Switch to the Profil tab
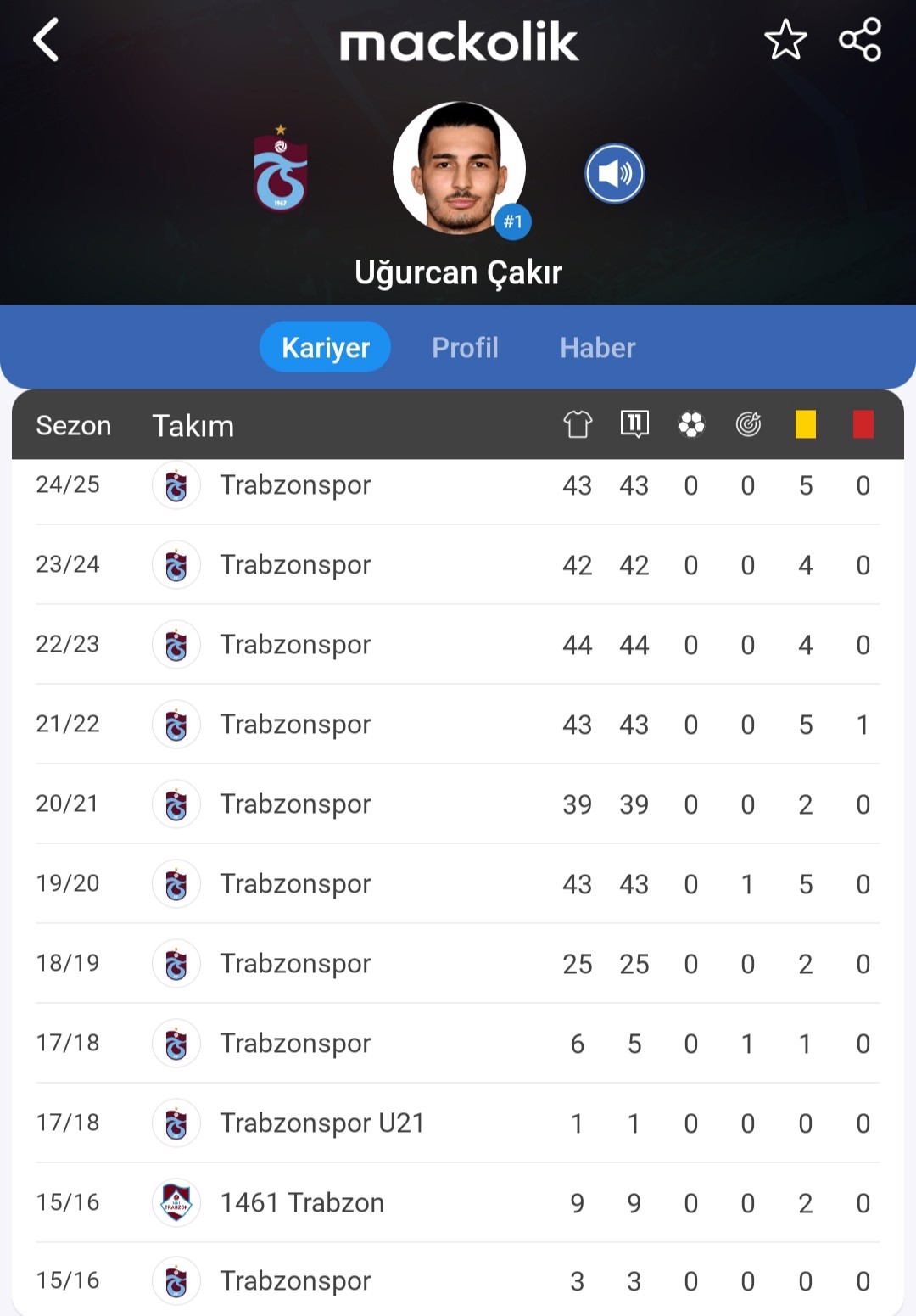The height and width of the screenshot is (1316, 916). (x=465, y=347)
